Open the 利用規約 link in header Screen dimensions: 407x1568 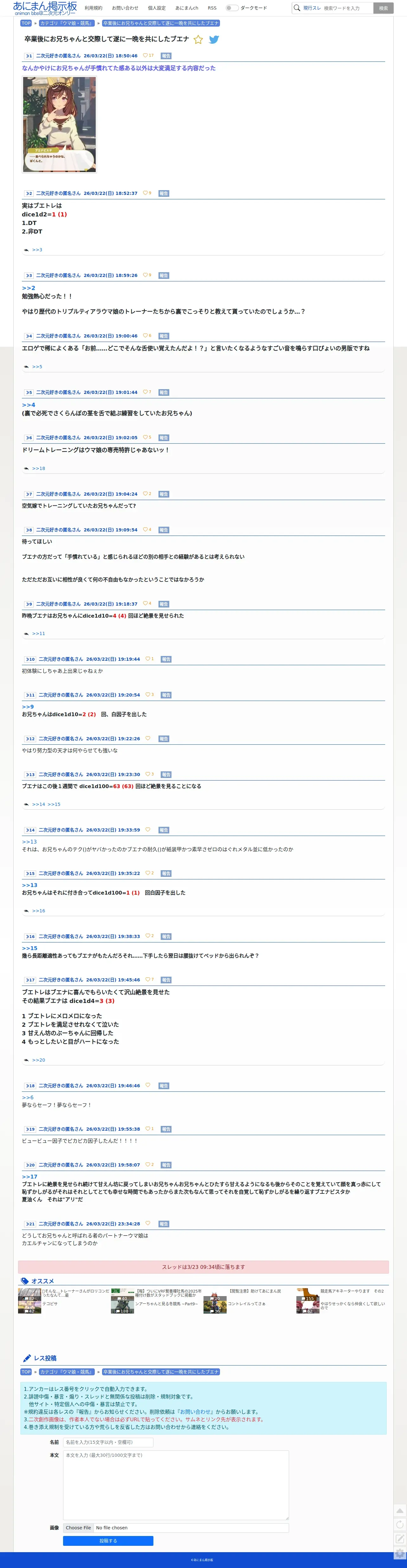pos(93,8)
